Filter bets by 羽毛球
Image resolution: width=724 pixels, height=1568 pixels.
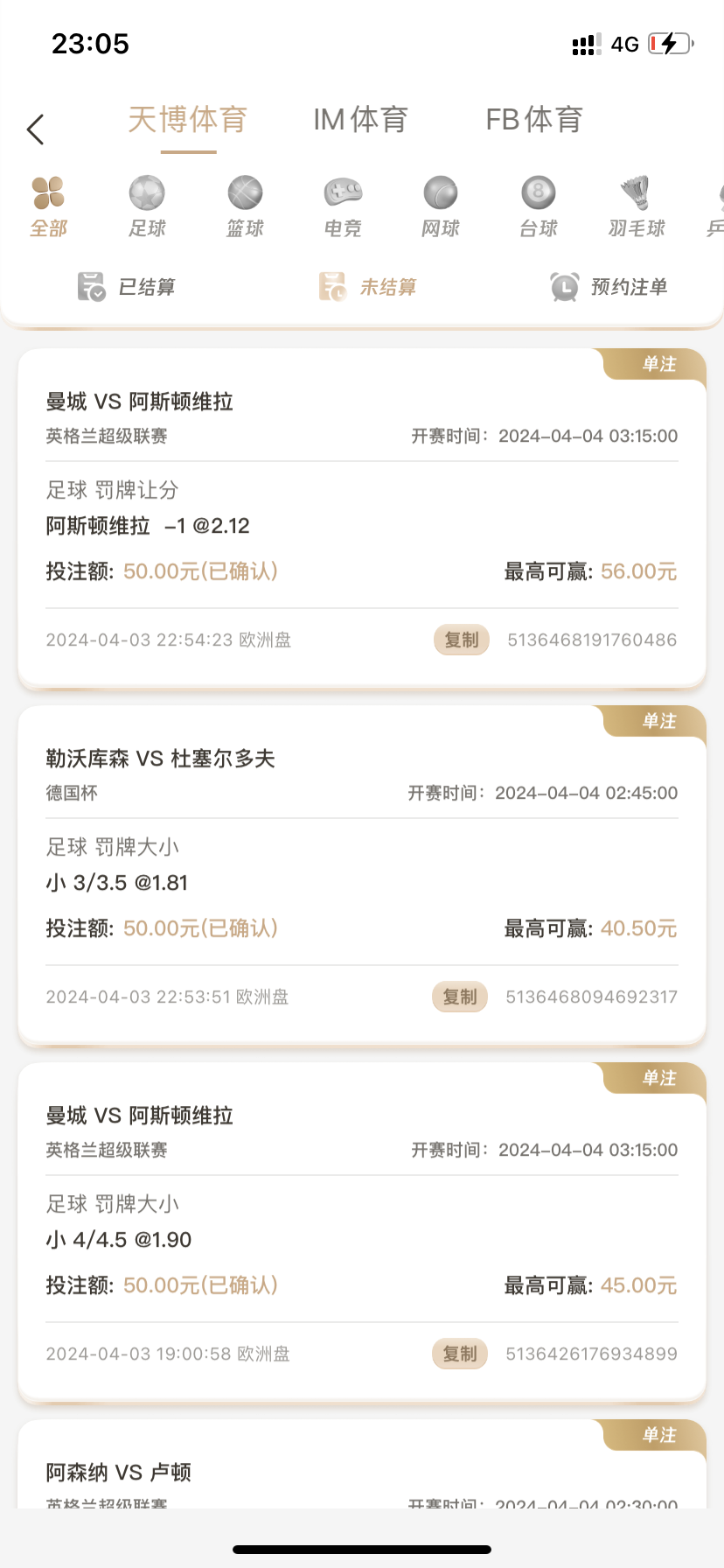pyautogui.click(x=637, y=206)
